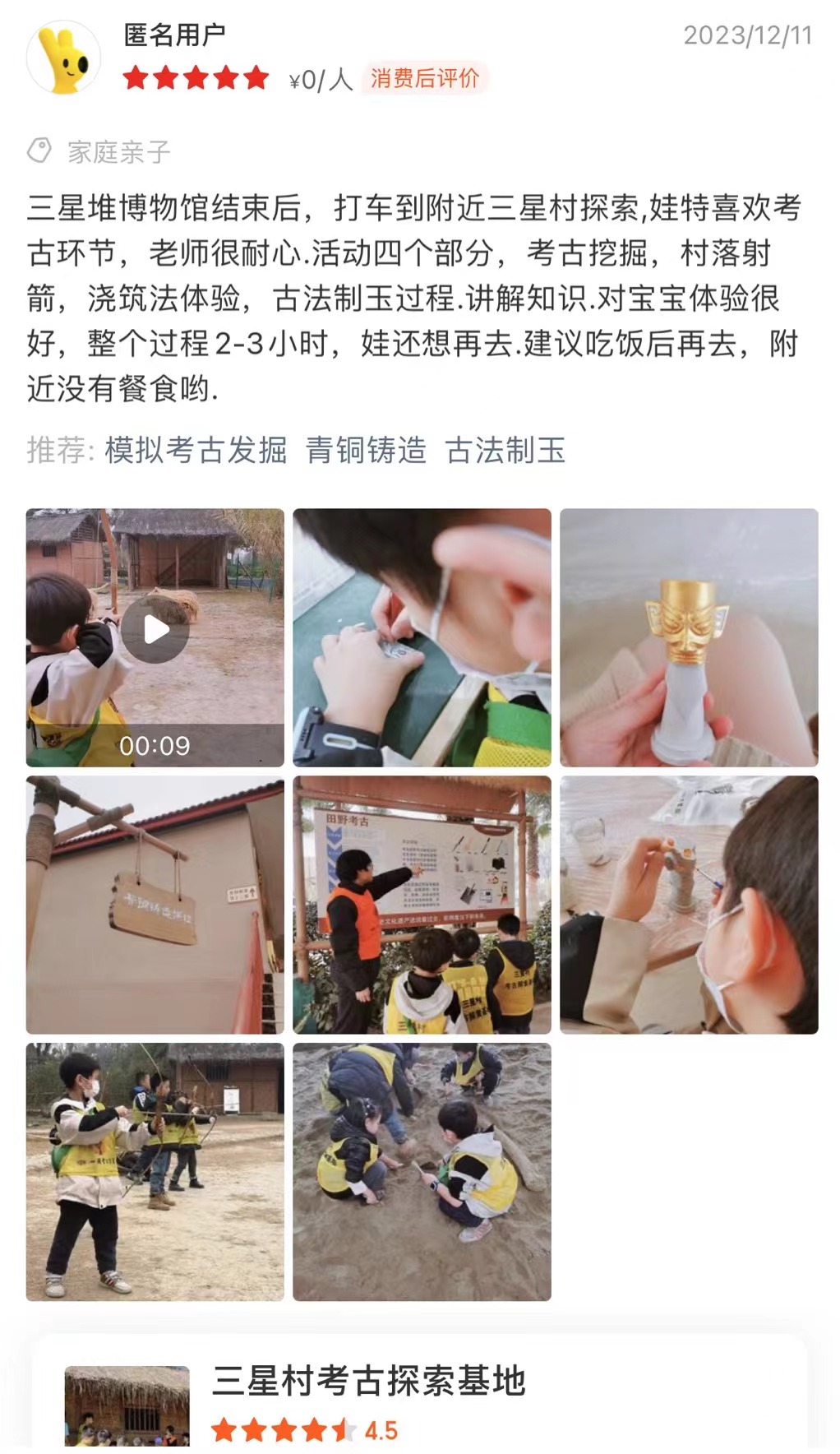Open the anonymous reviewer's avatar

63,58
